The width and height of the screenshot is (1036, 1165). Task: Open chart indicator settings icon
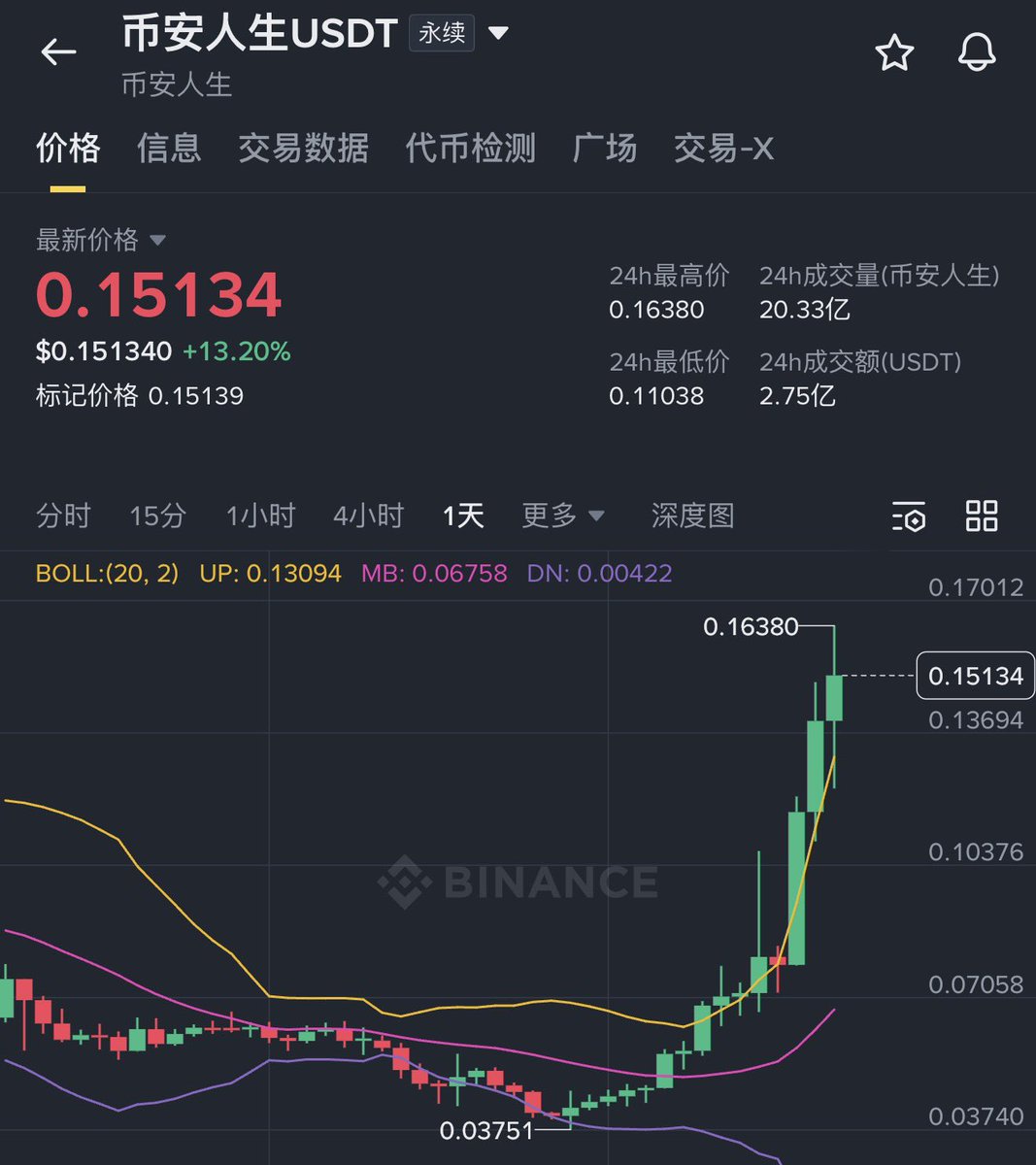[x=909, y=516]
